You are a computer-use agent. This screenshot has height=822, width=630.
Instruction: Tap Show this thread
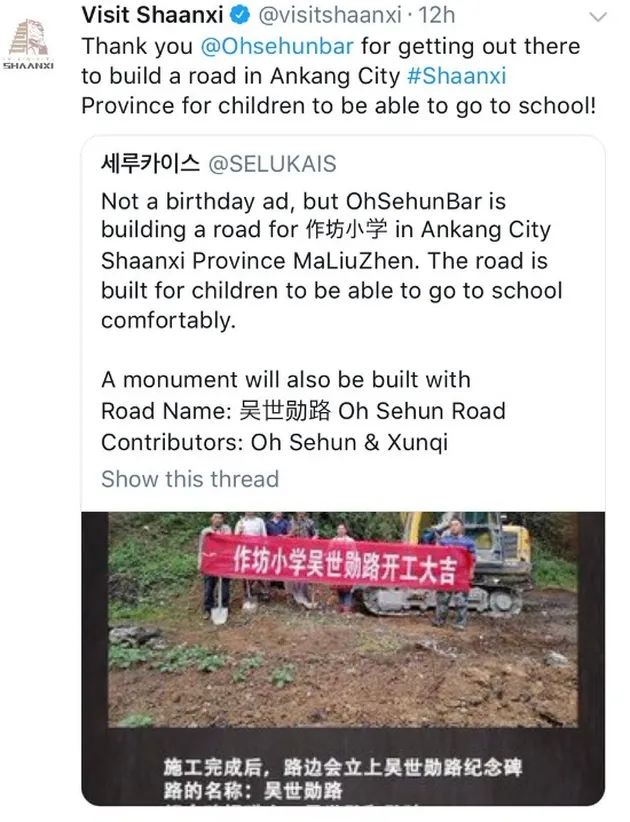click(x=190, y=478)
